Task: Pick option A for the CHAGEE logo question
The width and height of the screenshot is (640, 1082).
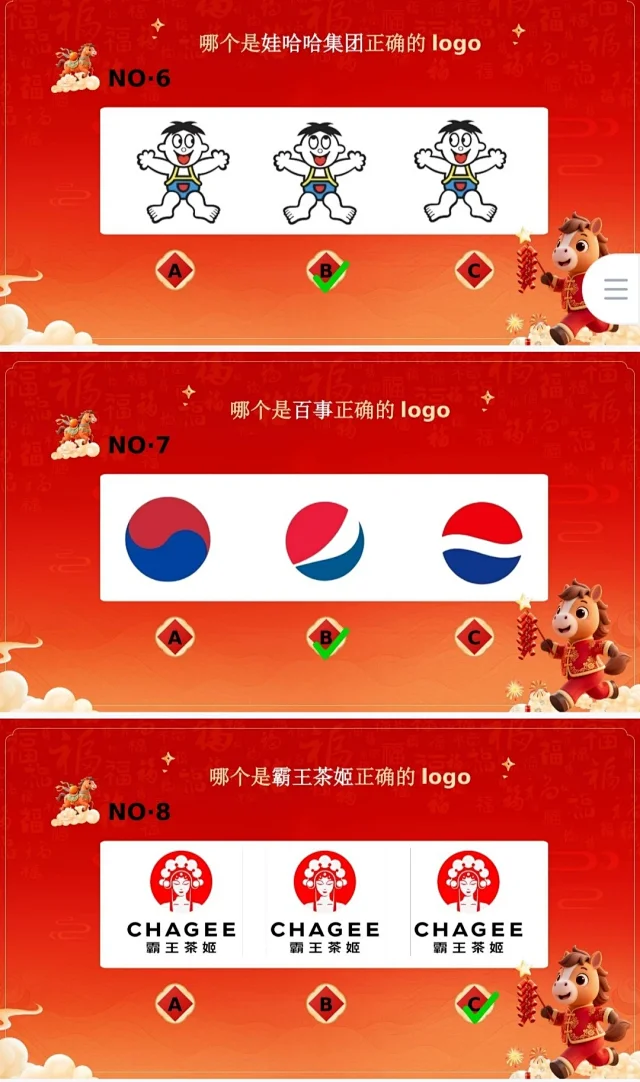Action: 175,1004
